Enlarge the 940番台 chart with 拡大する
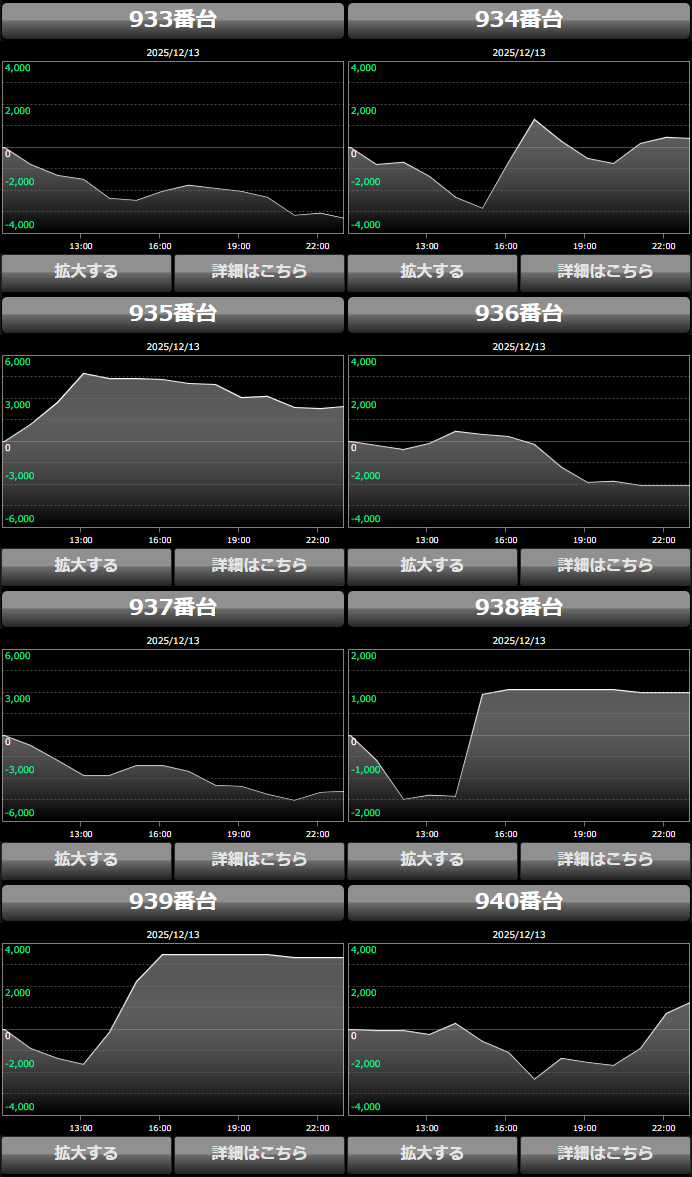 432,1153
